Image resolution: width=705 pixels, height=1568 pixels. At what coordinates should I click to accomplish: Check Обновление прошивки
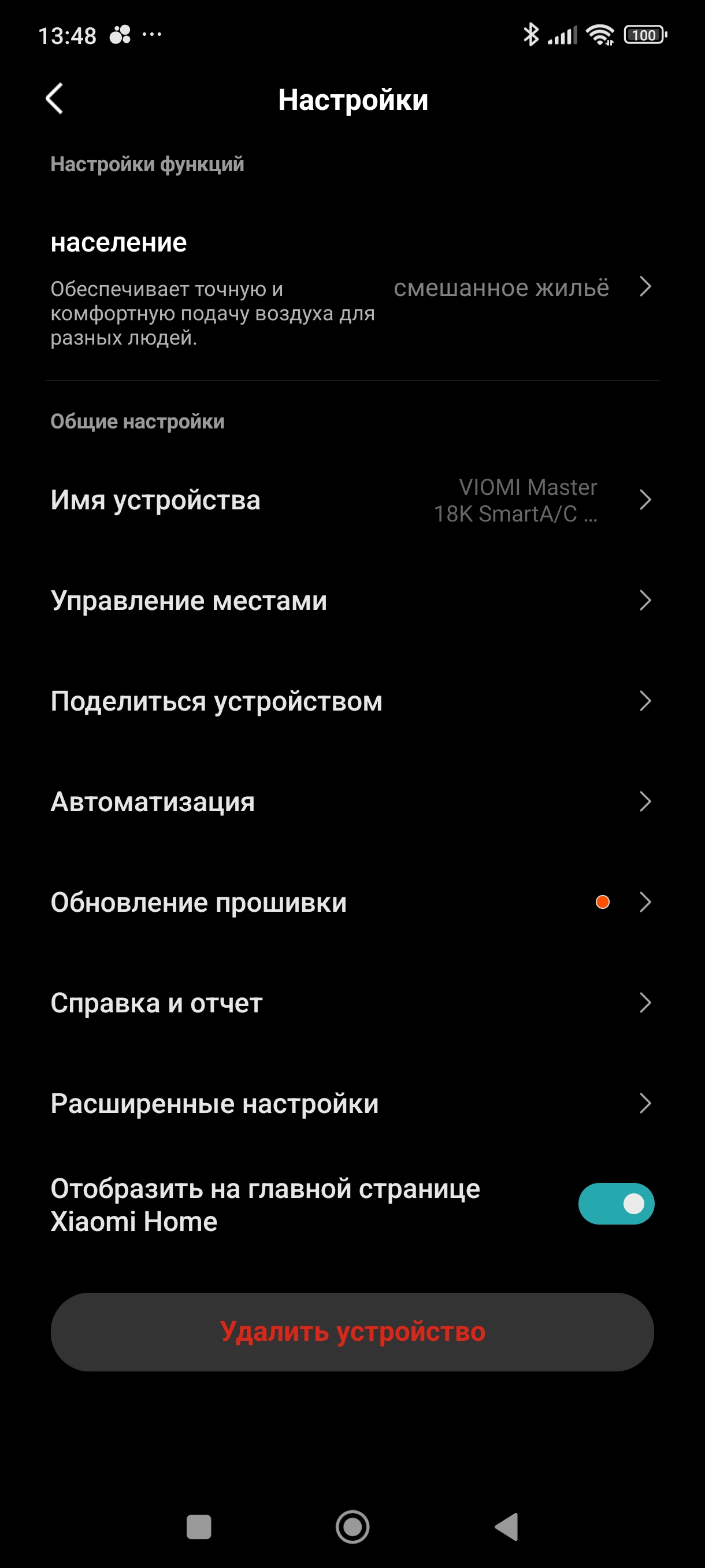pos(351,902)
